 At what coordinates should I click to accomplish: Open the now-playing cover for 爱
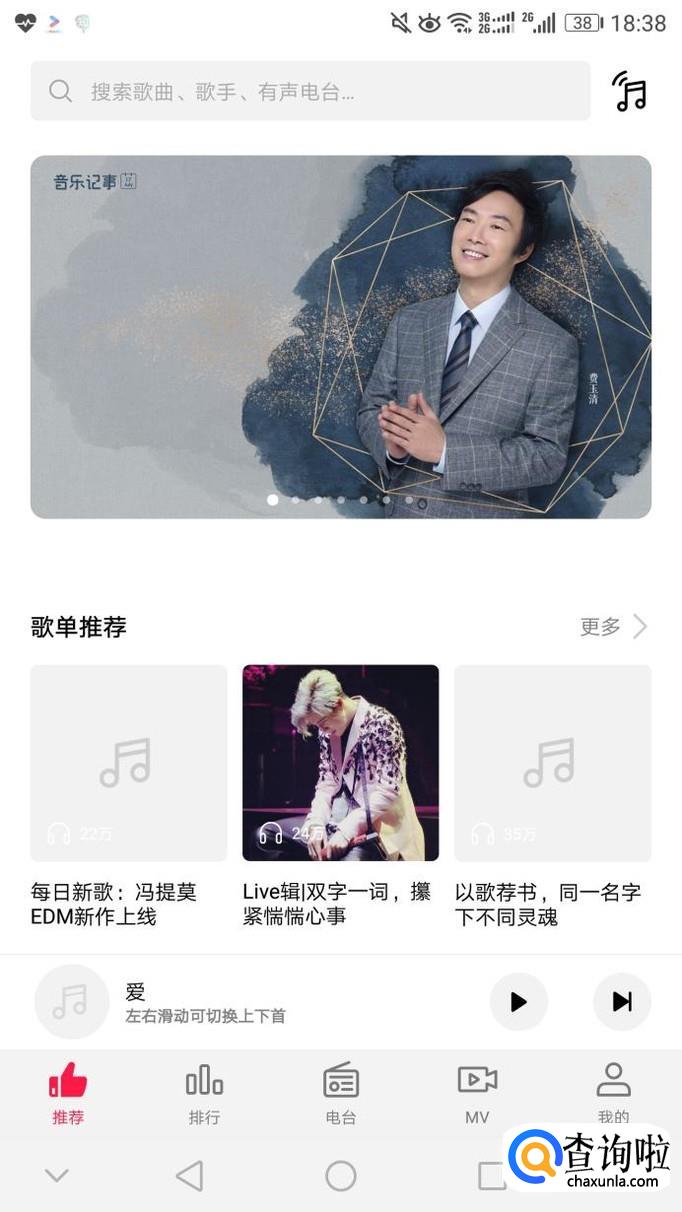click(x=71, y=1001)
